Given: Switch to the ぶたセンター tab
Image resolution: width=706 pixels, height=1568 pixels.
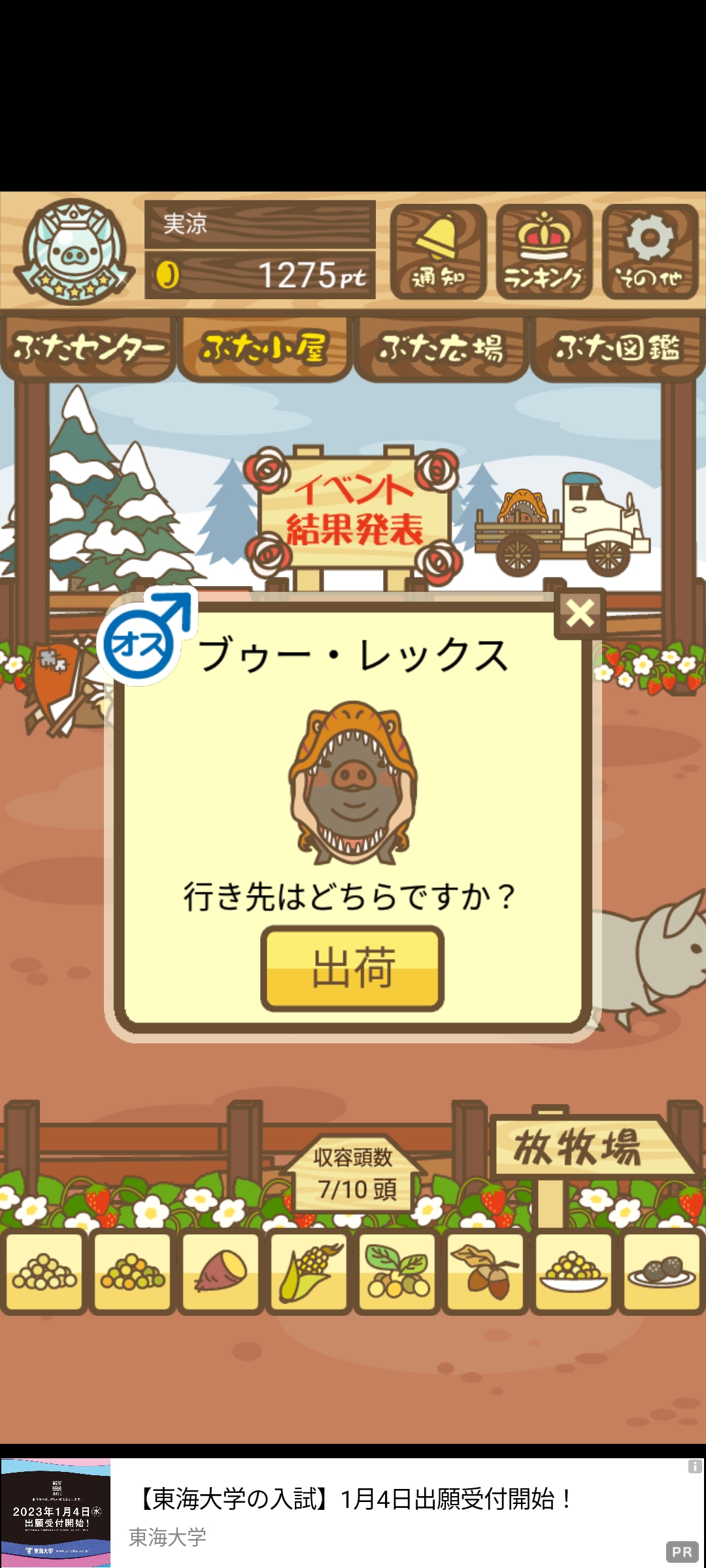Looking at the screenshot, I should point(88,348).
